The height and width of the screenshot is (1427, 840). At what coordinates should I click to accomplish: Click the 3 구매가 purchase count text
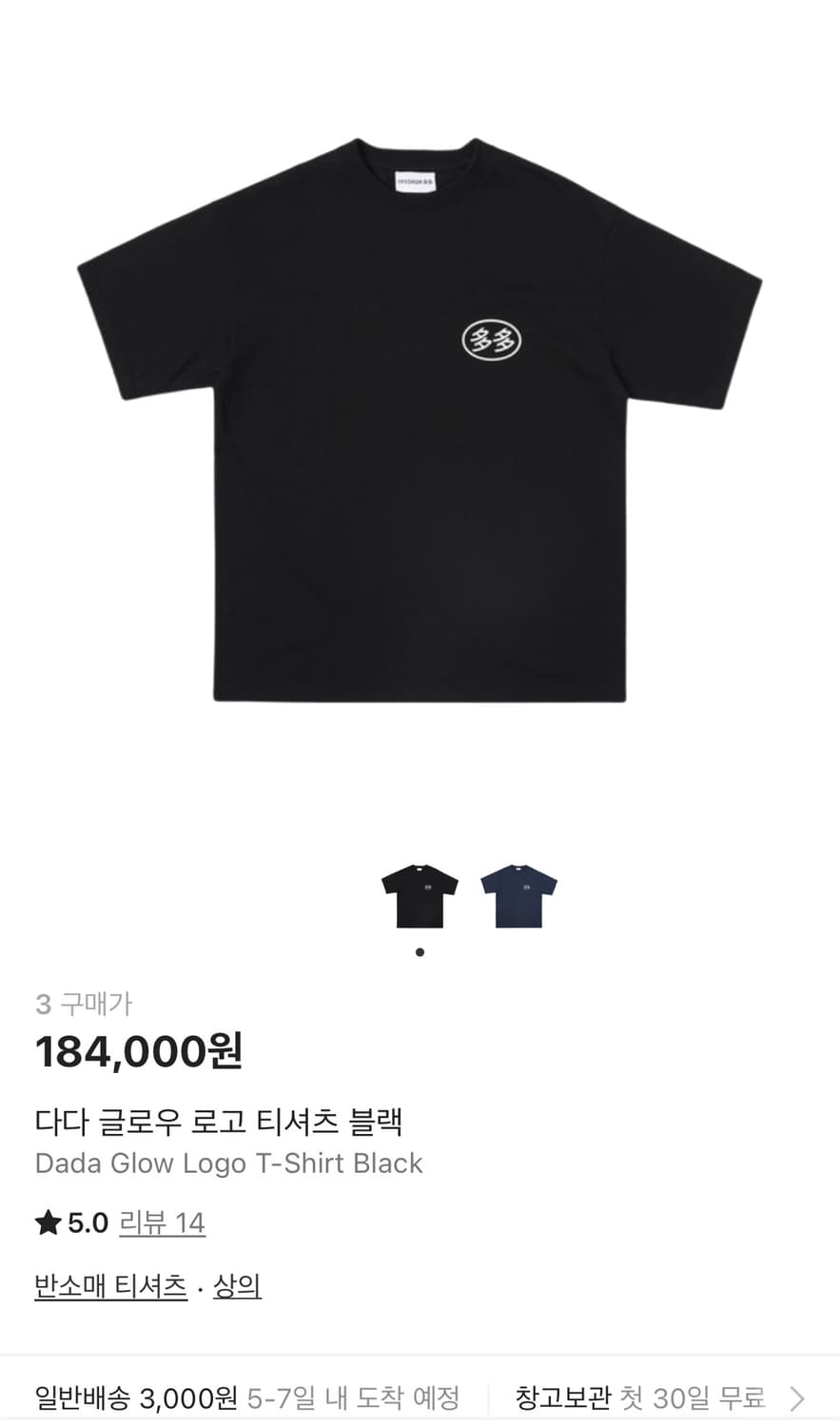pyautogui.click(x=84, y=1003)
